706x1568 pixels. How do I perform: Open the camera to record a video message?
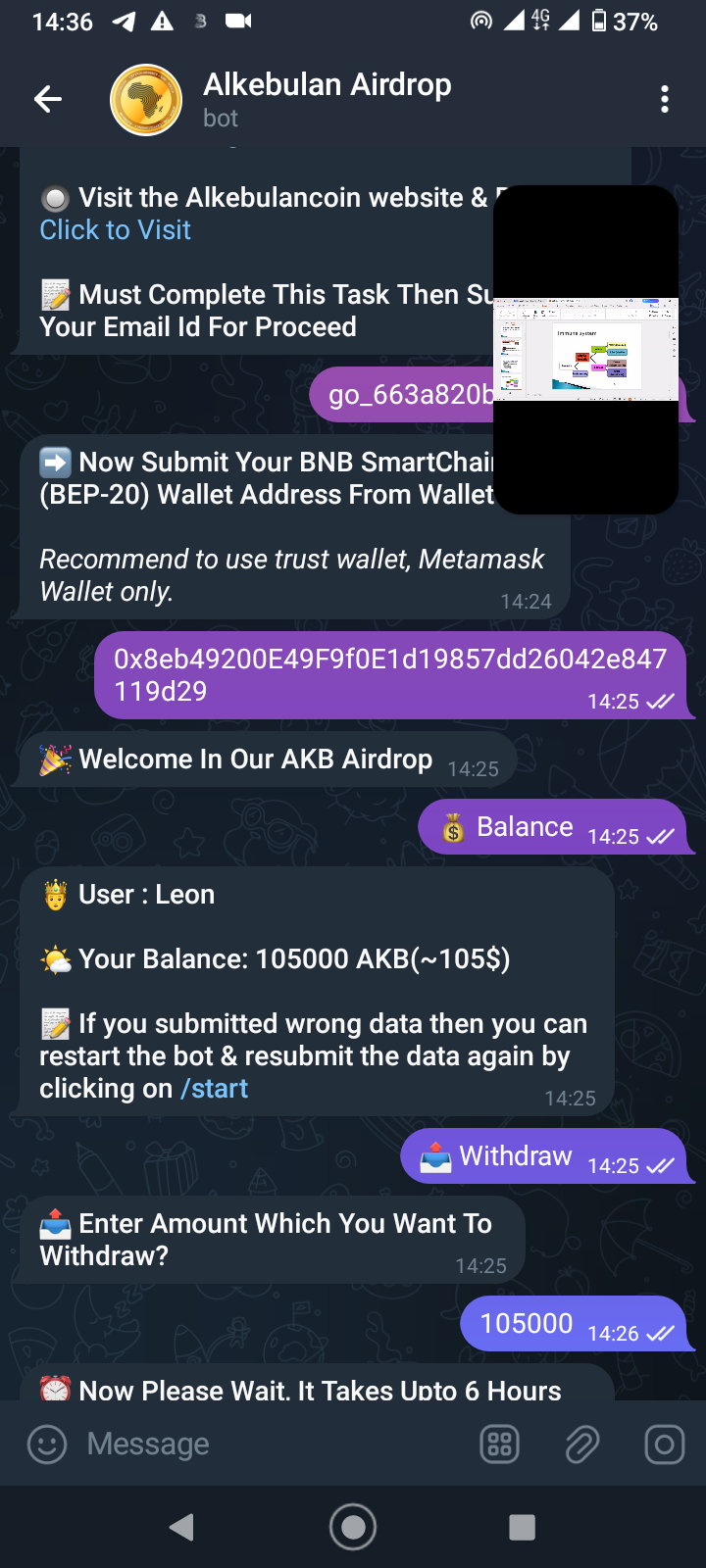click(x=664, y=1444)
